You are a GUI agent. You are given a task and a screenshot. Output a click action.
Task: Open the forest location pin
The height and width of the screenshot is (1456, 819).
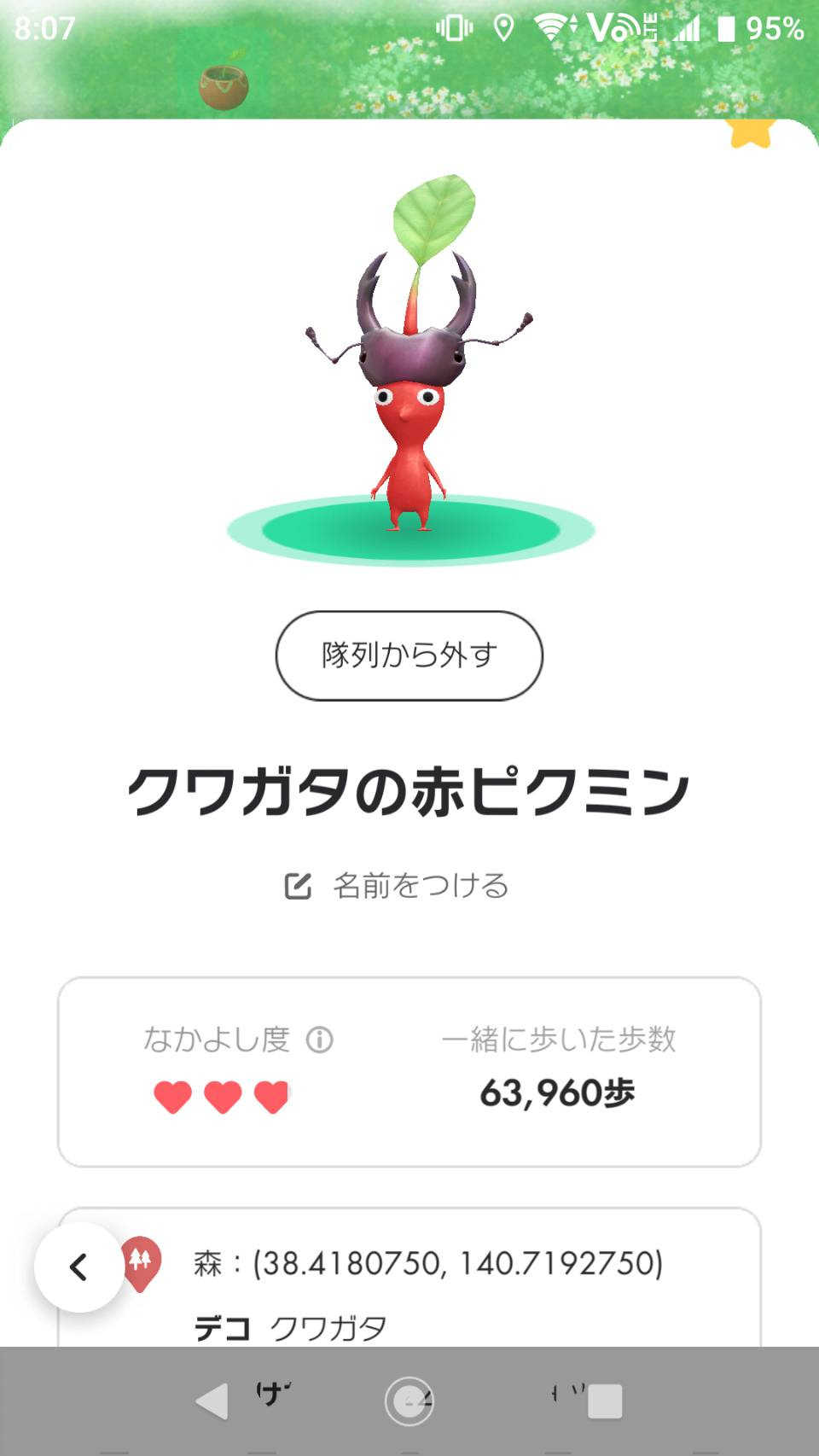141,1261
